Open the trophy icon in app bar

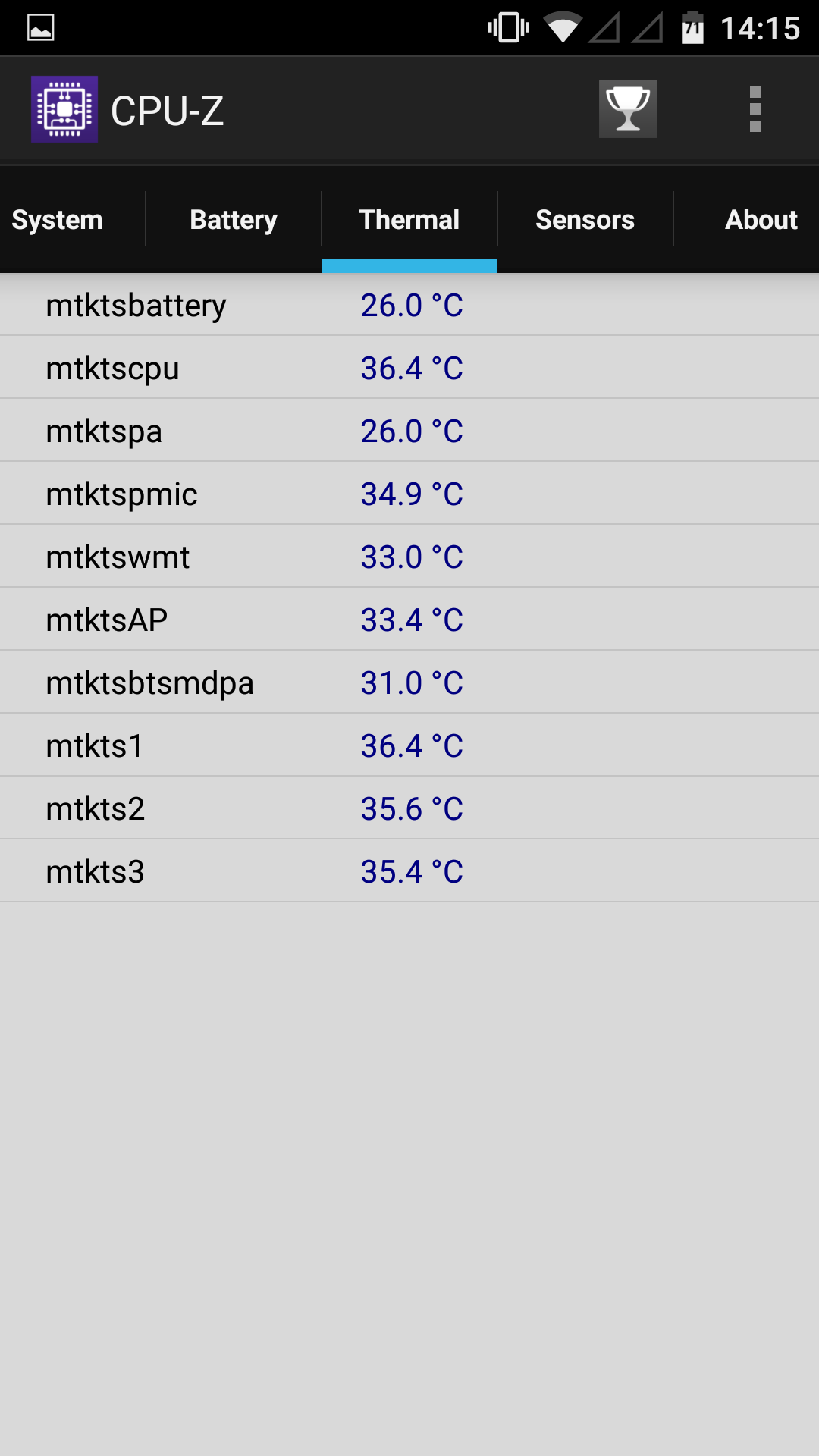pyautogui.click(x=628, y=109)
